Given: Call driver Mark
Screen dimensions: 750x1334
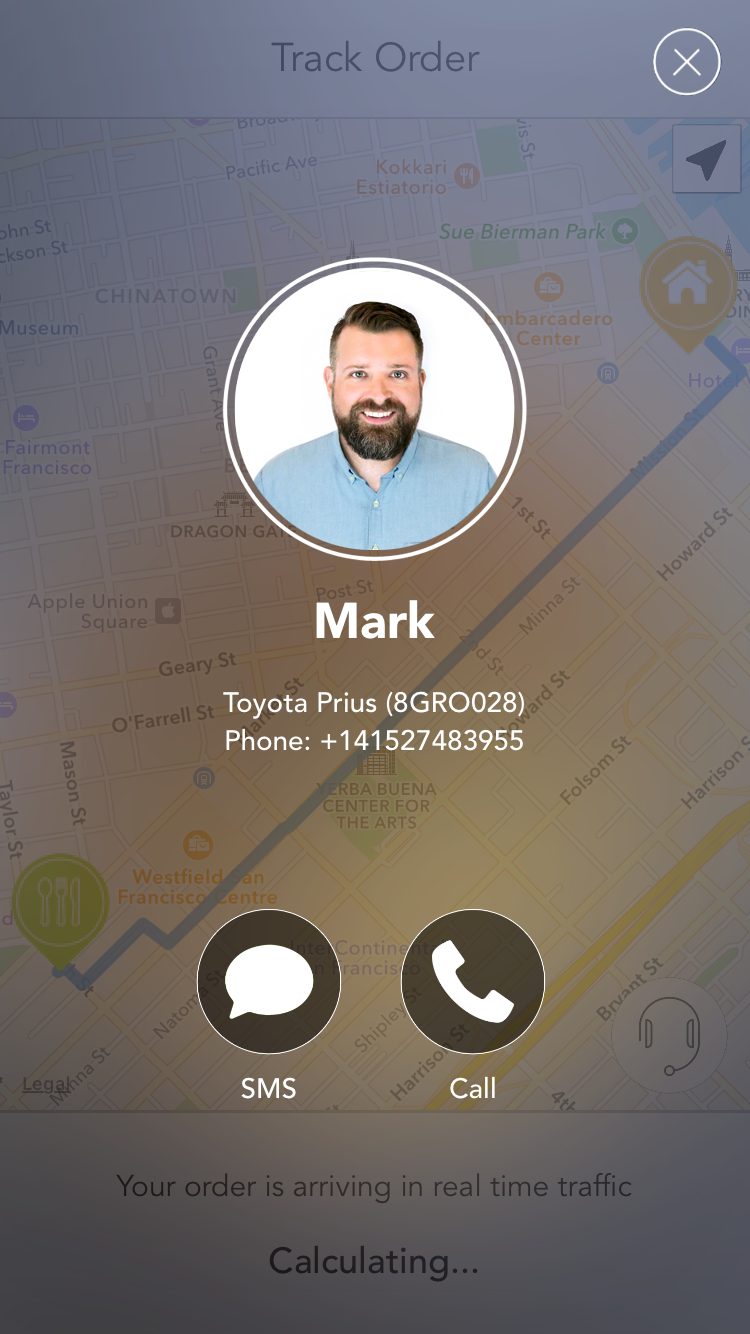Looking at the screenshot, I should (x=473, y=981).
